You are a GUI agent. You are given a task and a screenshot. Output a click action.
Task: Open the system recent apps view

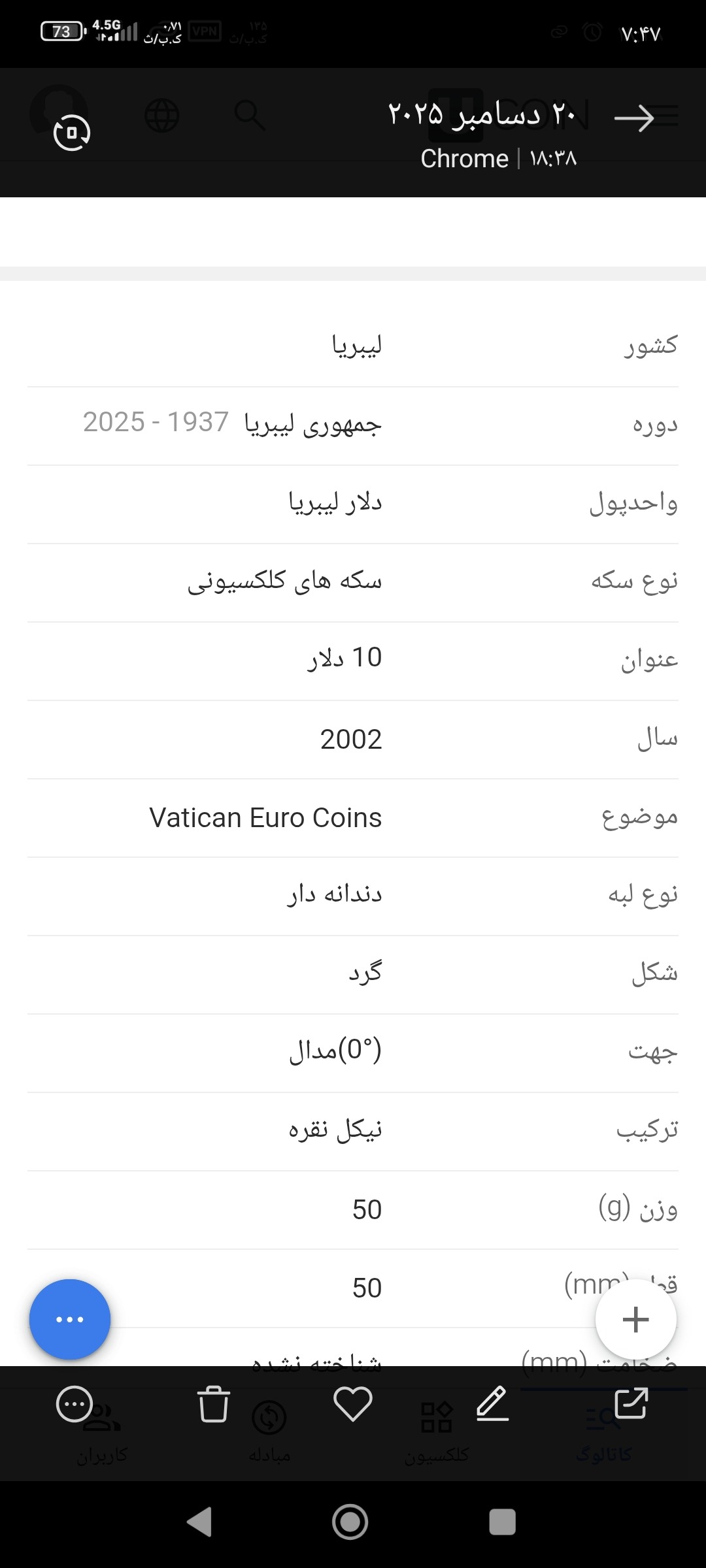tap(502, 1522)
